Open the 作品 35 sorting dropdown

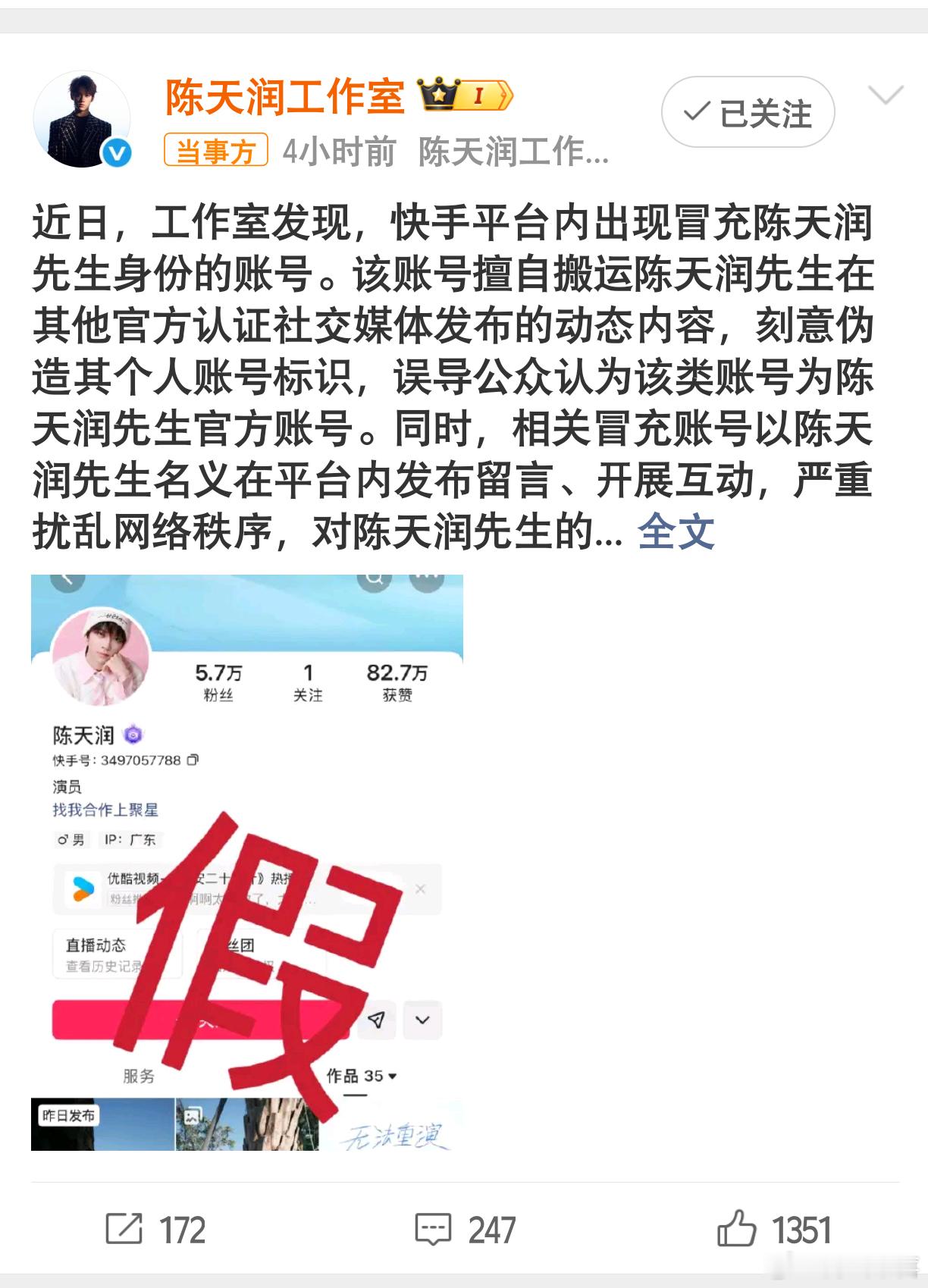(392, 1076)
